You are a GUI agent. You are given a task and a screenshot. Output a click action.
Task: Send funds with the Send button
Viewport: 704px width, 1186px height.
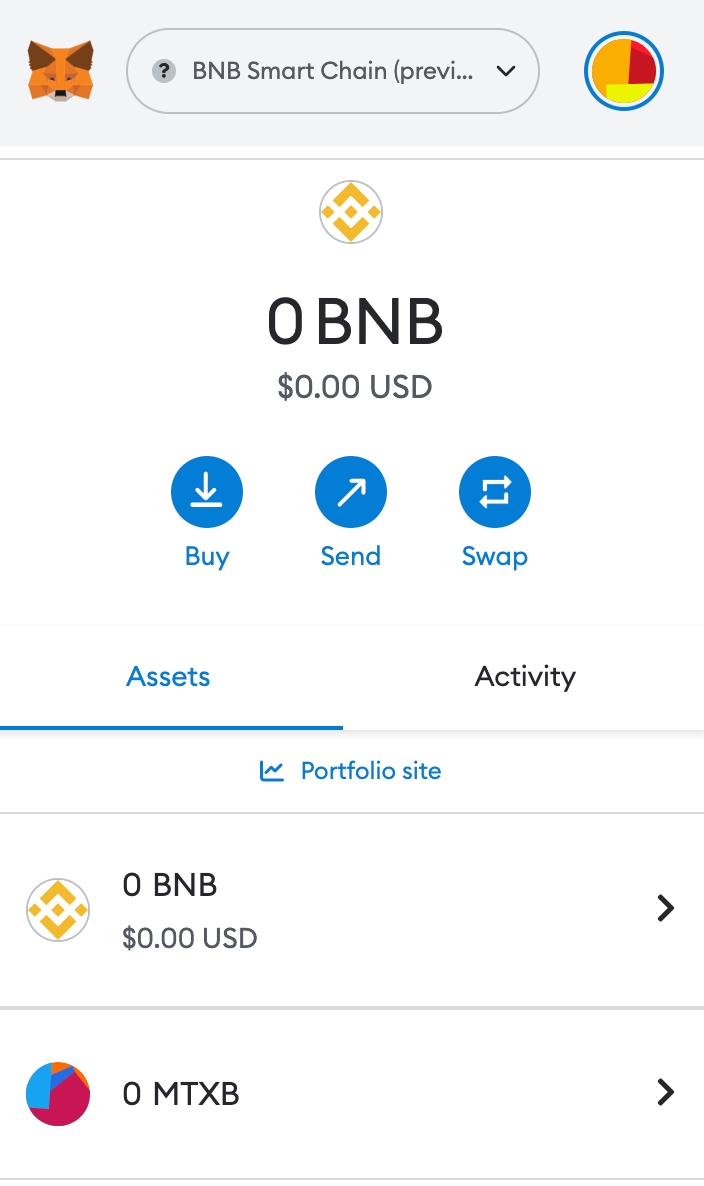(x=351, y=493)
